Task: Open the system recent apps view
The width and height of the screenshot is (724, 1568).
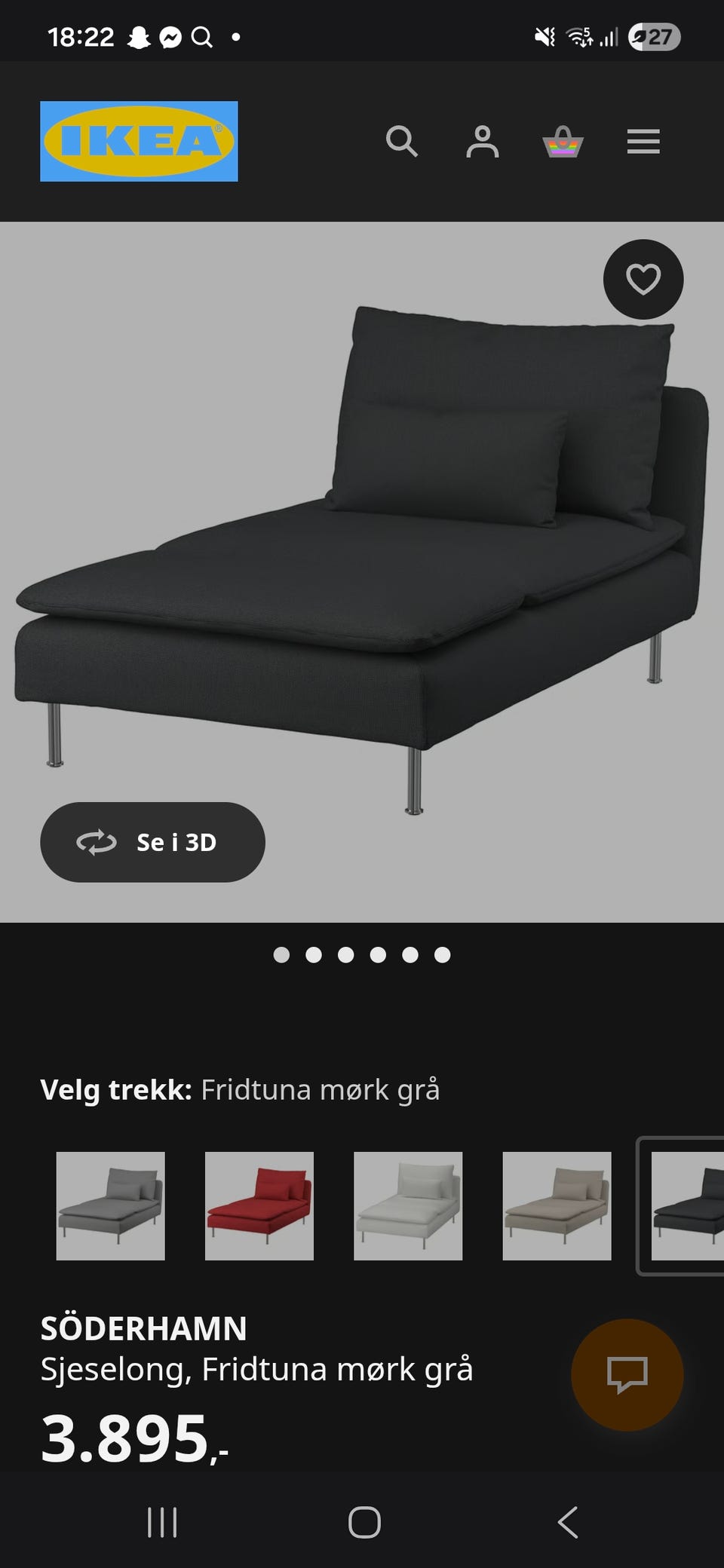Action: tap(162, 1522)
